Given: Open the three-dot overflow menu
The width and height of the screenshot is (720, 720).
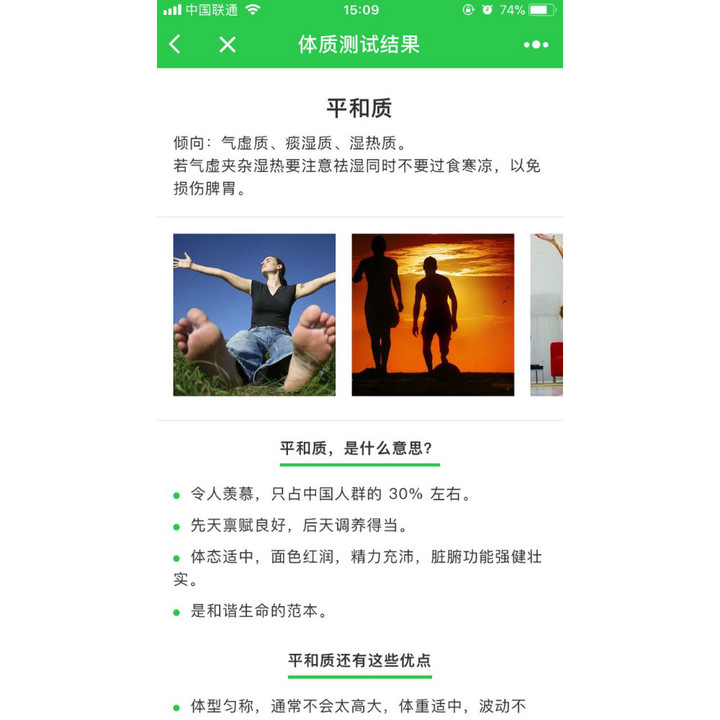Looking at the screenshot, I should [x=535, y=44].
